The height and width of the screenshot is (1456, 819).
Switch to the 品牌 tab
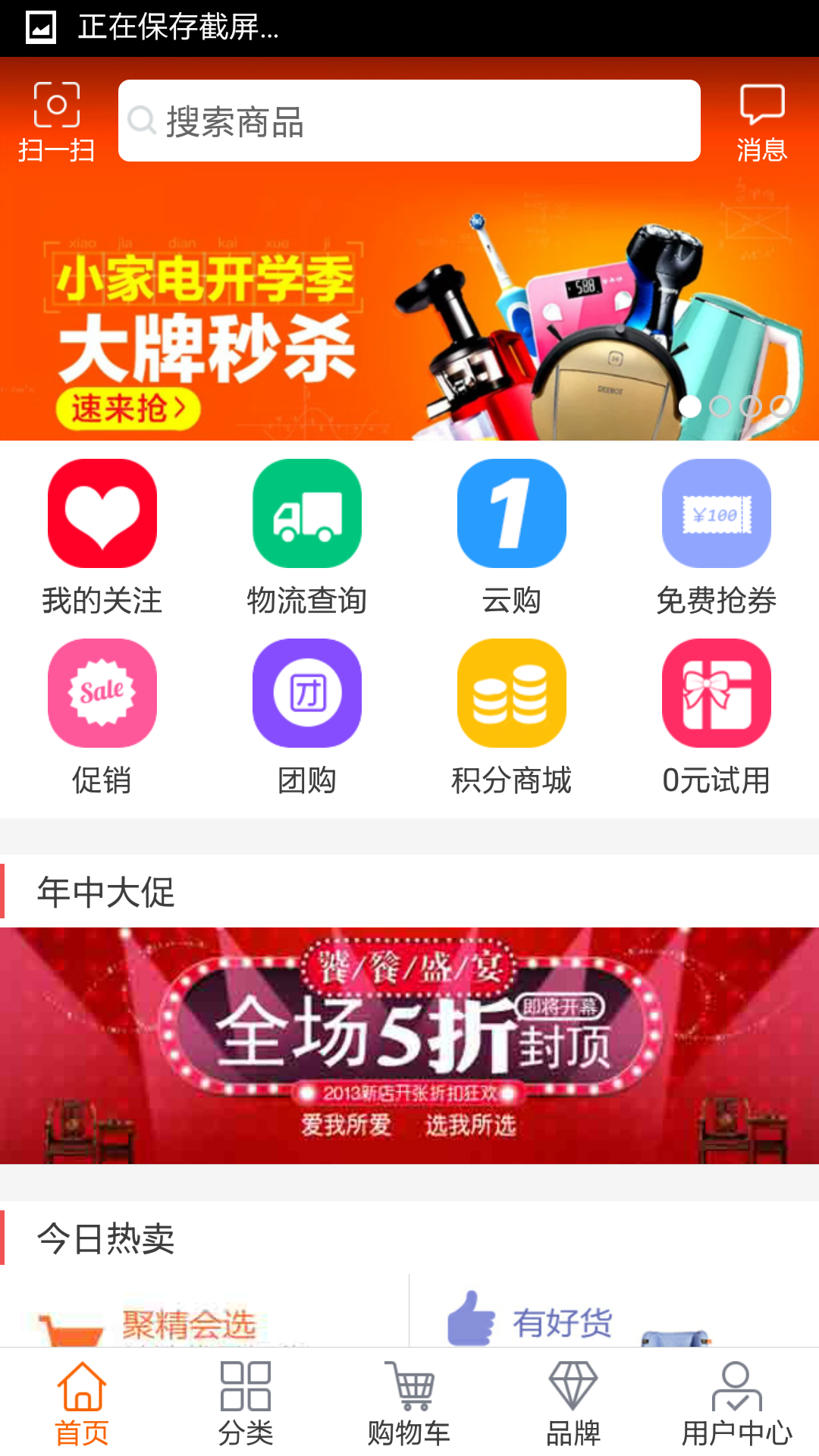click(573, 1403)
